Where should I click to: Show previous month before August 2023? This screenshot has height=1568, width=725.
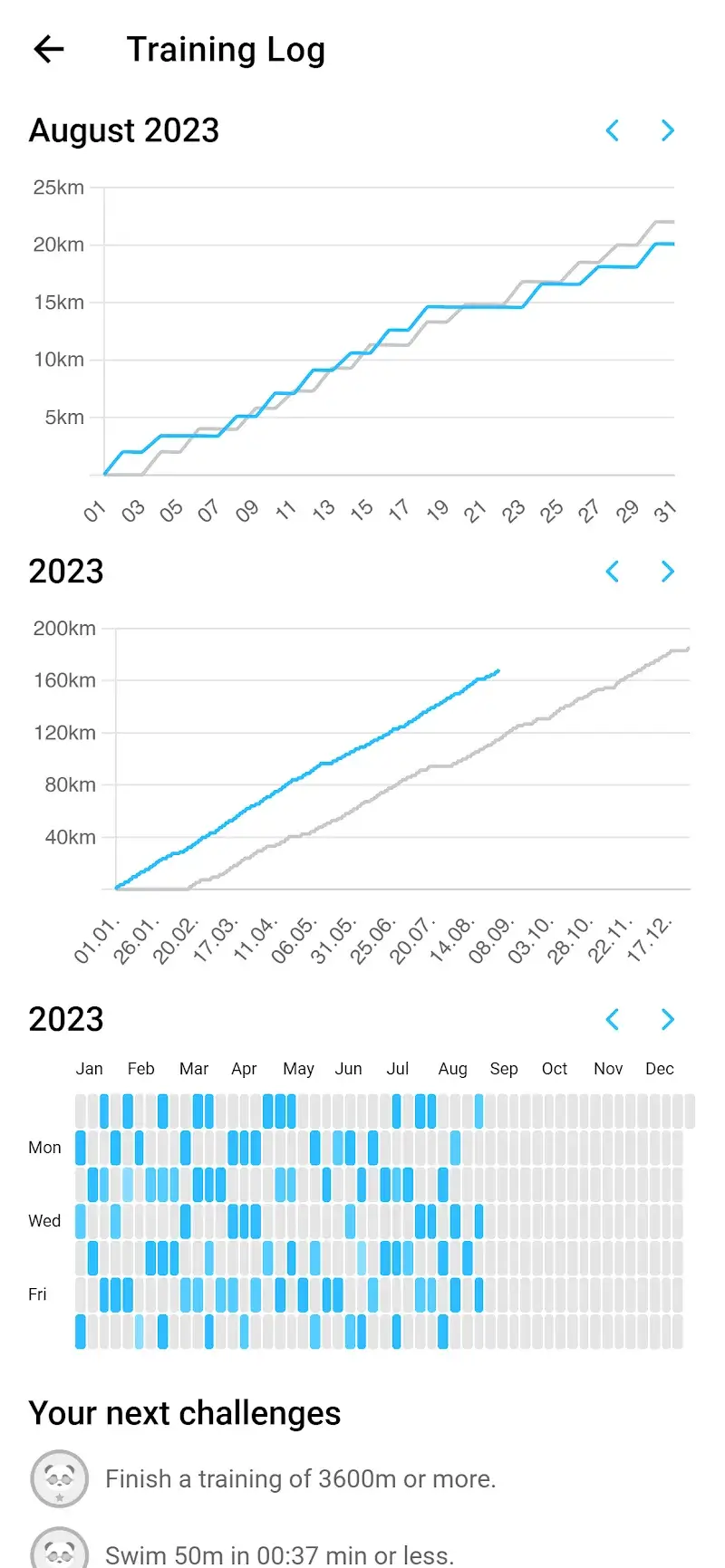point(613,130)
